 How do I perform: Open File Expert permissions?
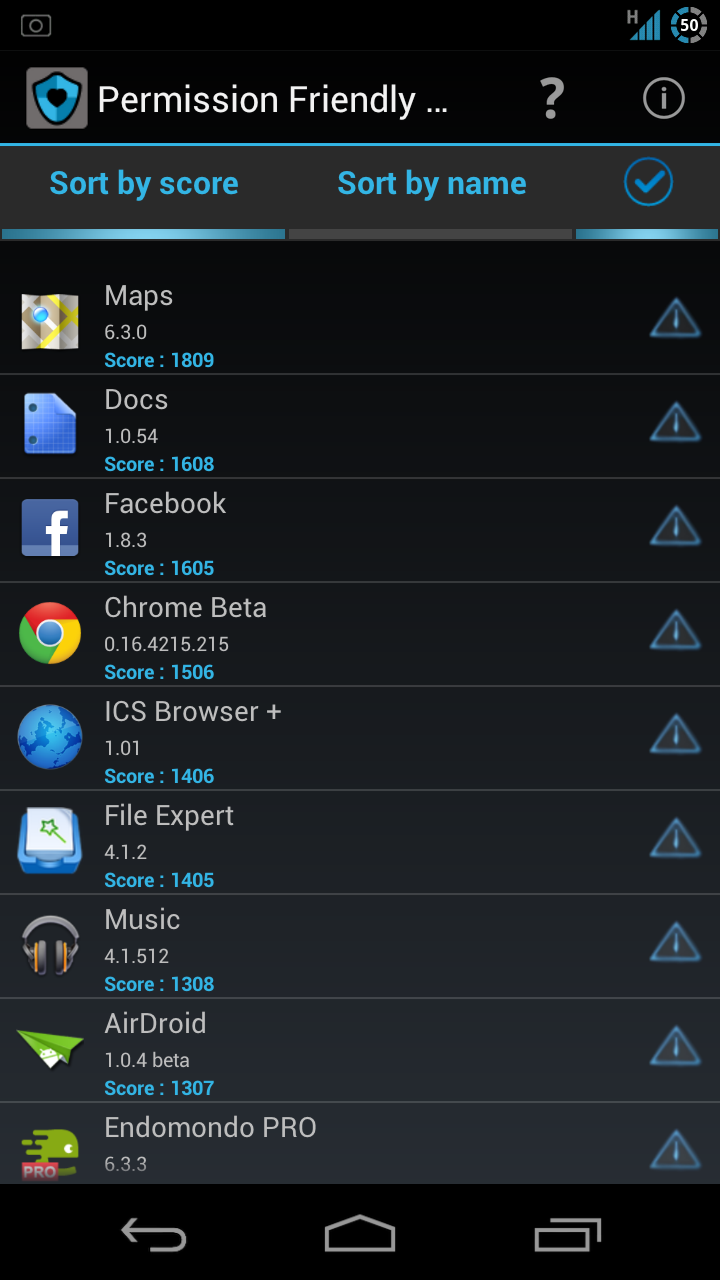click(x=360, y=843)
